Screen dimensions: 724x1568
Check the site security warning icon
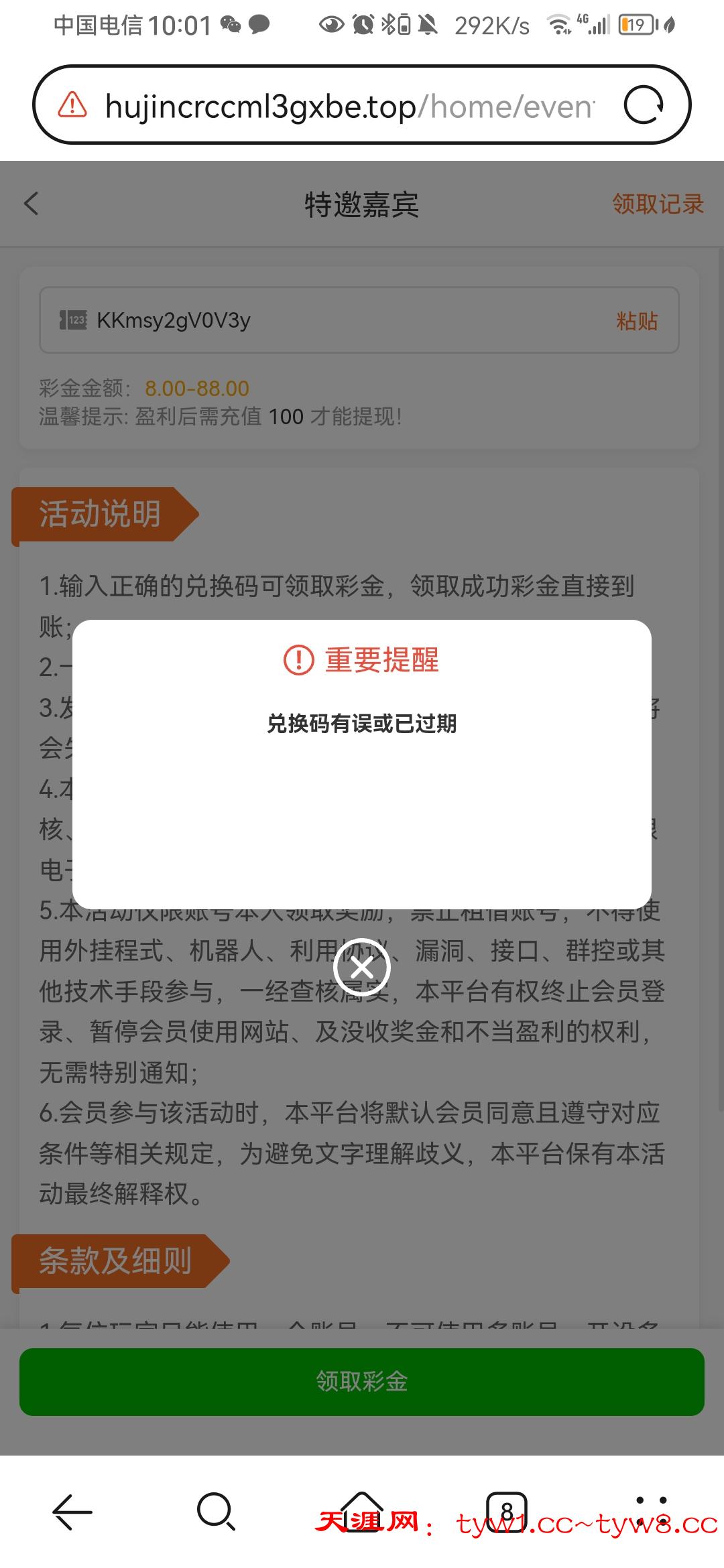tap(72, 105)
